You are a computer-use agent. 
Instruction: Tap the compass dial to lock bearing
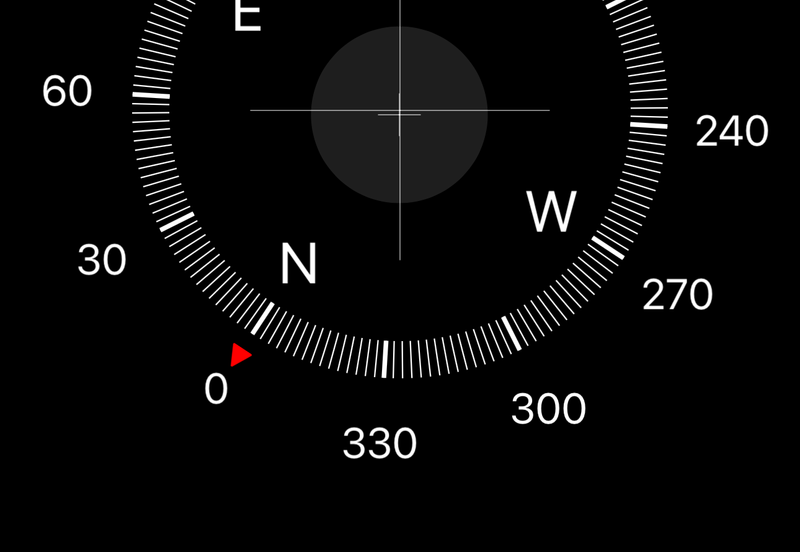click(x=399, y=116)
